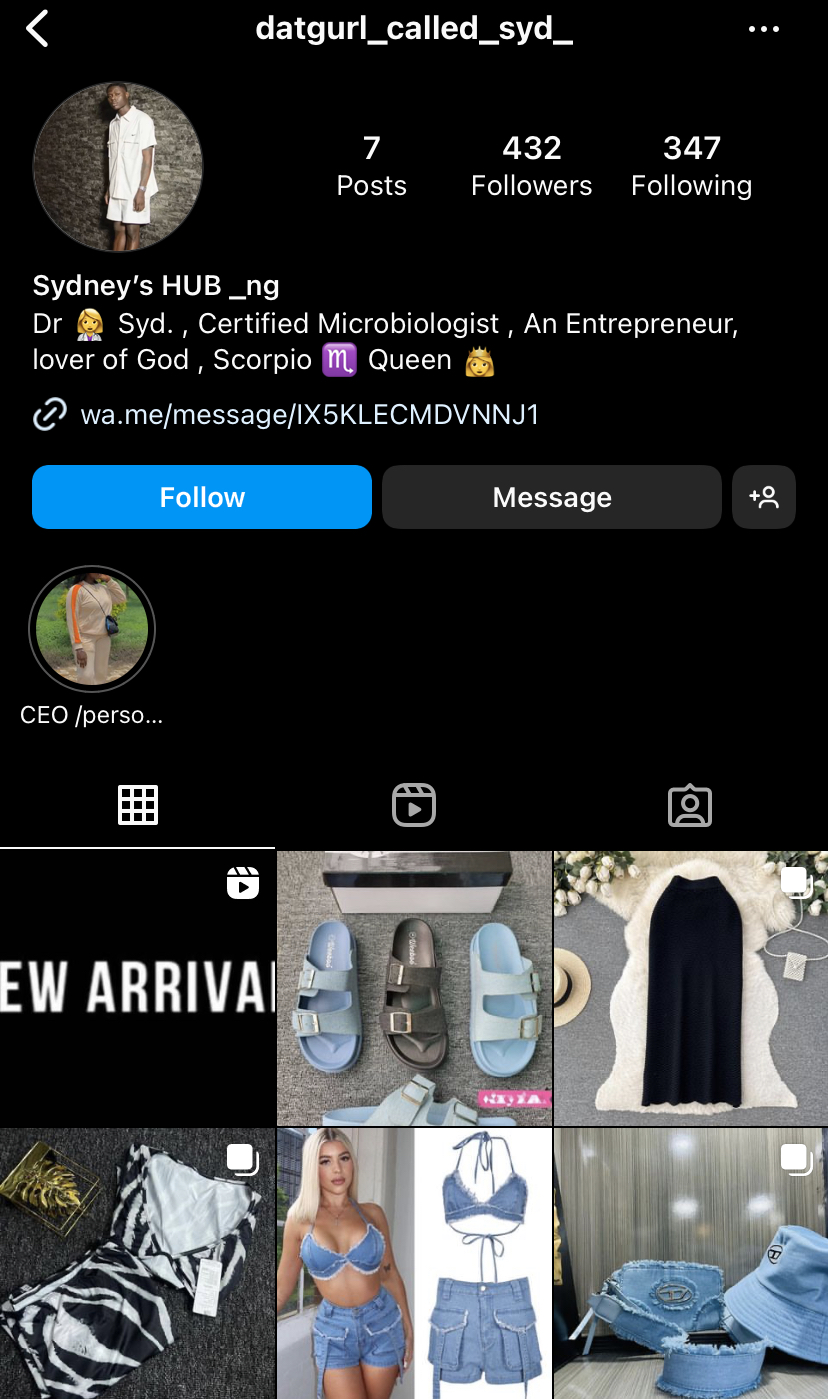
Task: View the CEO /perso... story highlight
Action: 92,630
